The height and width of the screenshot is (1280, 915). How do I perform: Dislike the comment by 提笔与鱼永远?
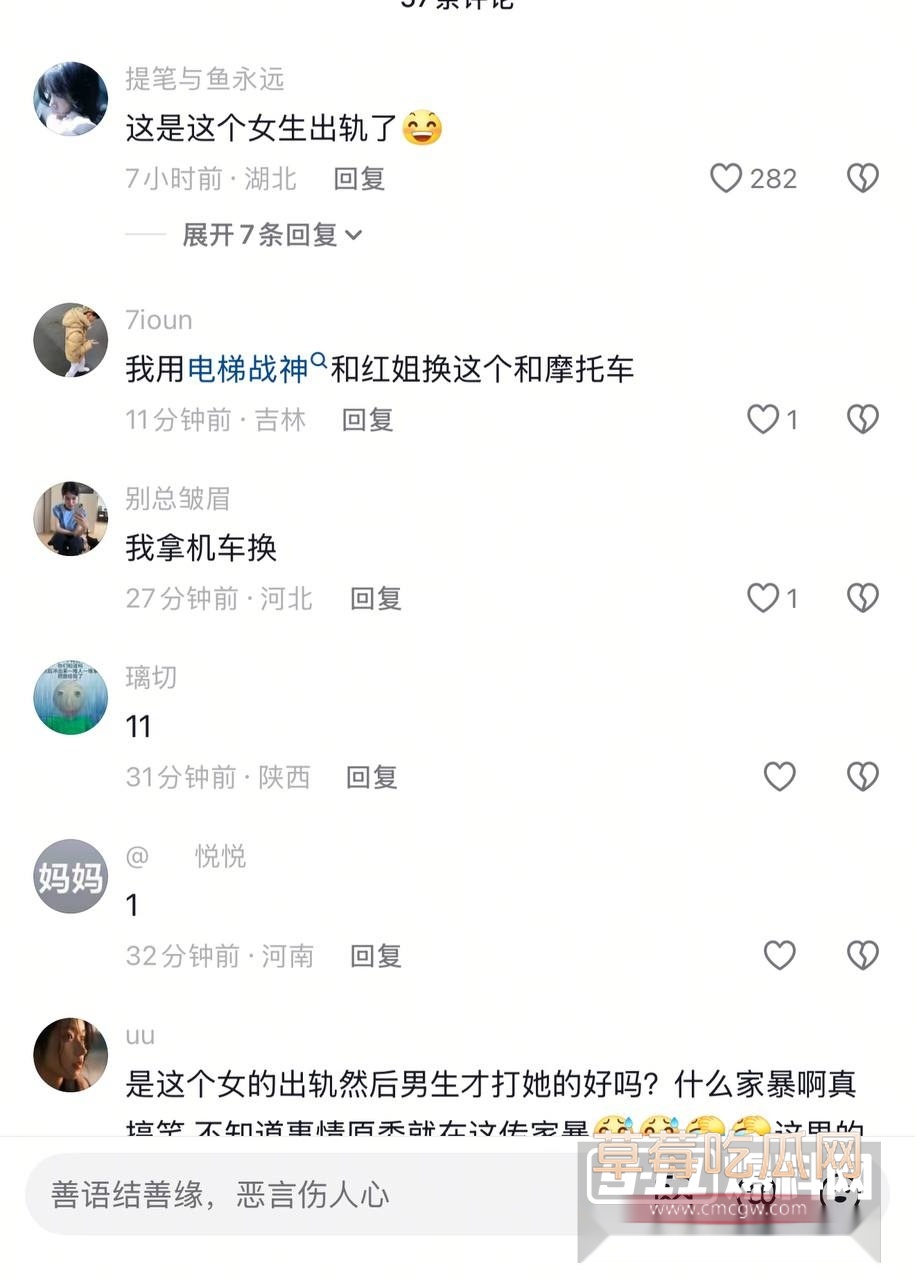pos(862,179)
